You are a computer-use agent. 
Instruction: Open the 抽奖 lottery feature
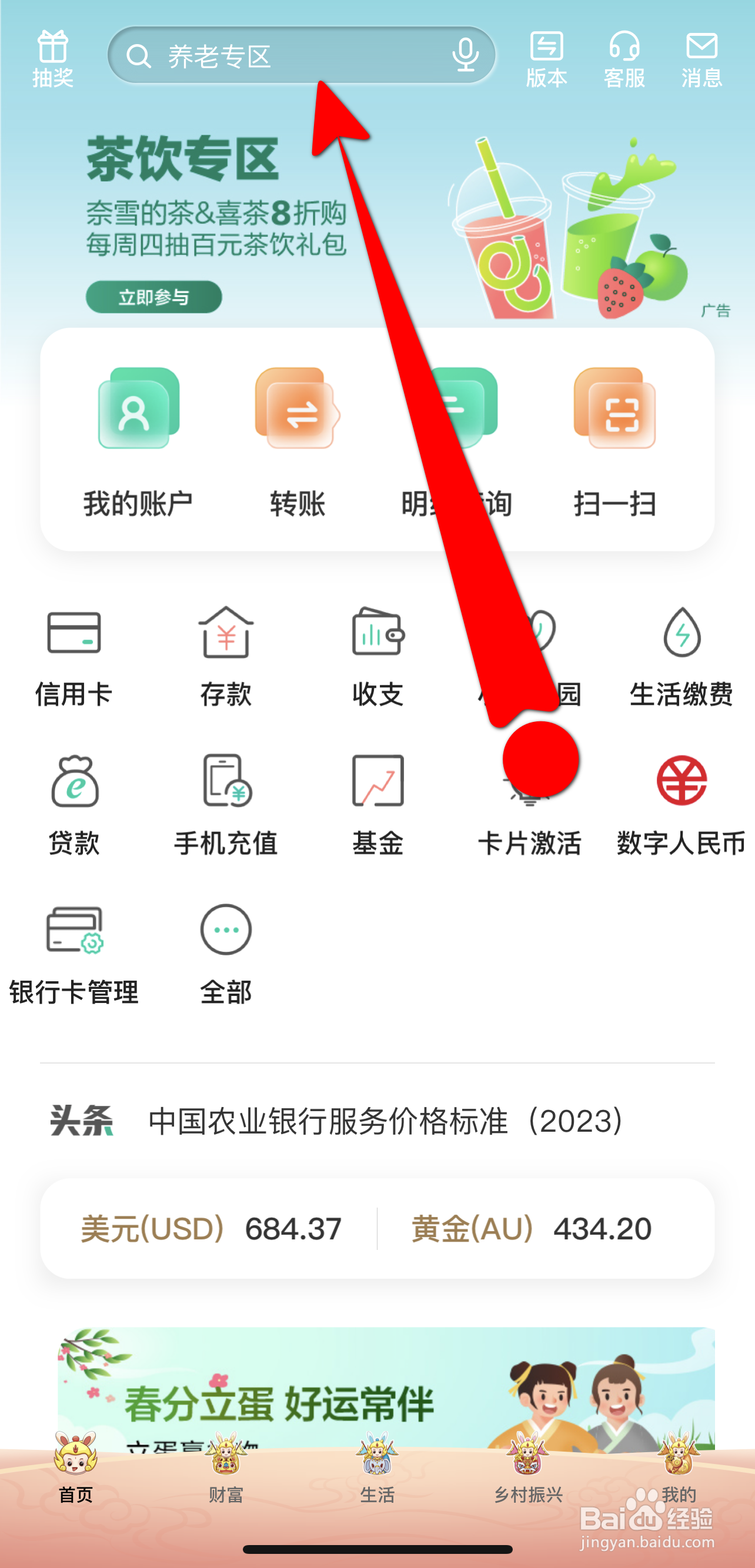tap(52, 58)
